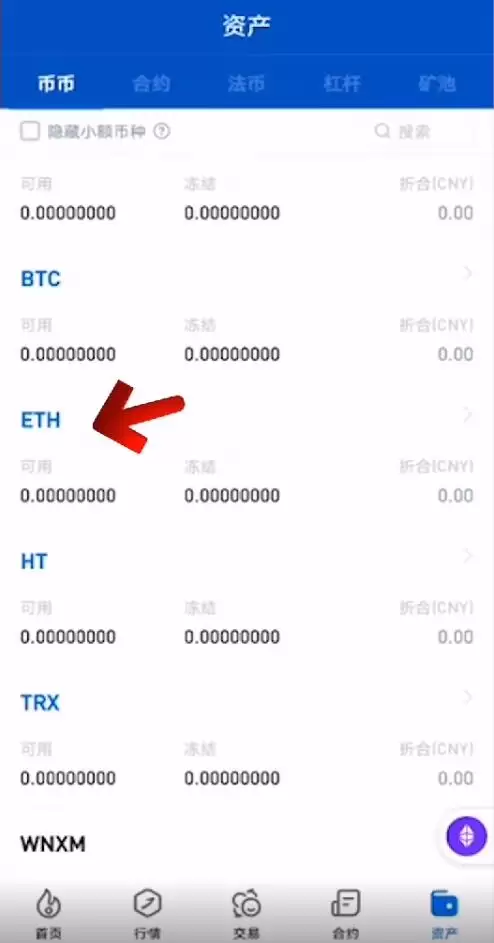
Task: Open the HT asset row
Action: click(x=247, y=600)
